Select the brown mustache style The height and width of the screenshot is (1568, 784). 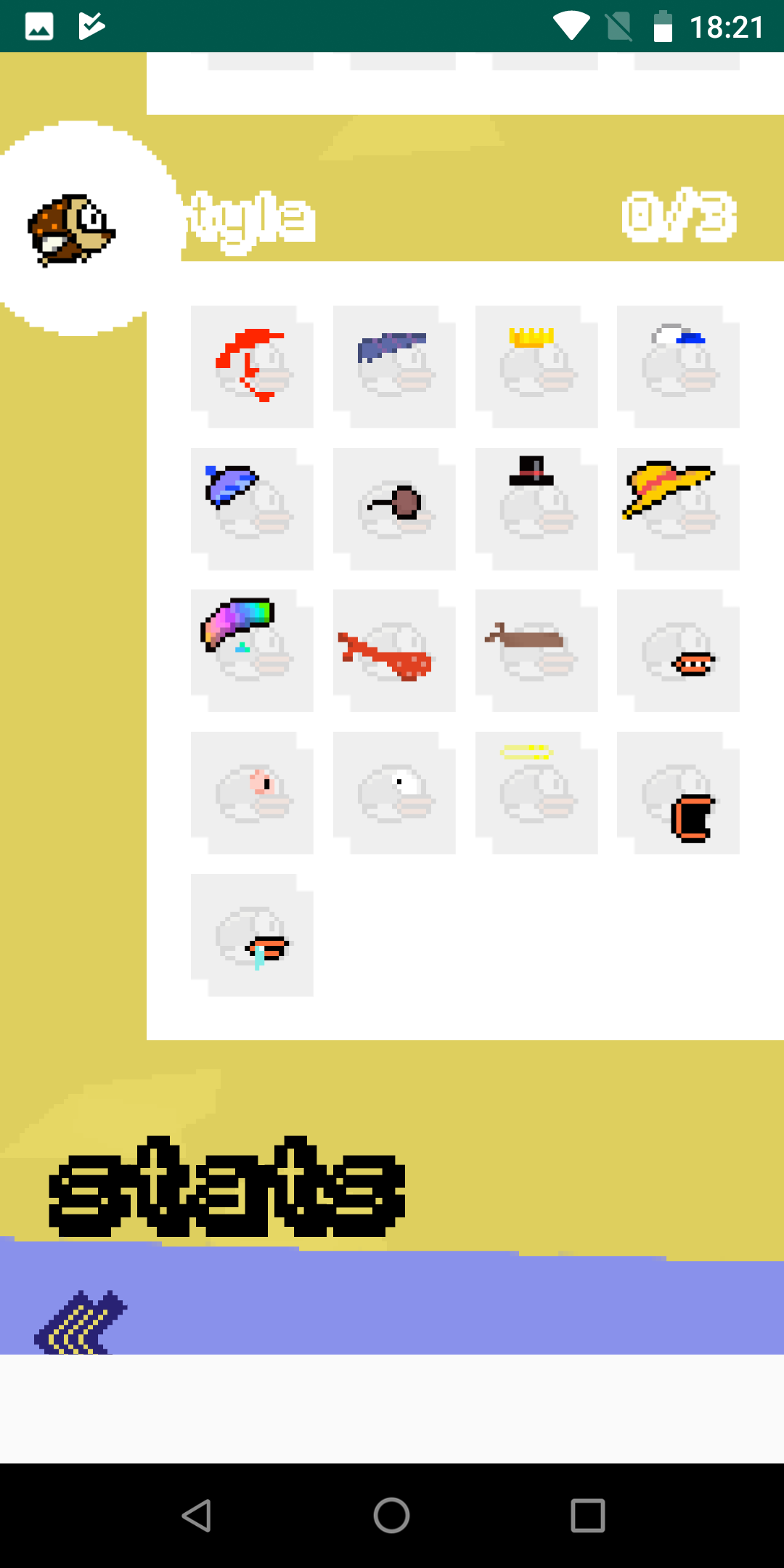click(536, 650)
